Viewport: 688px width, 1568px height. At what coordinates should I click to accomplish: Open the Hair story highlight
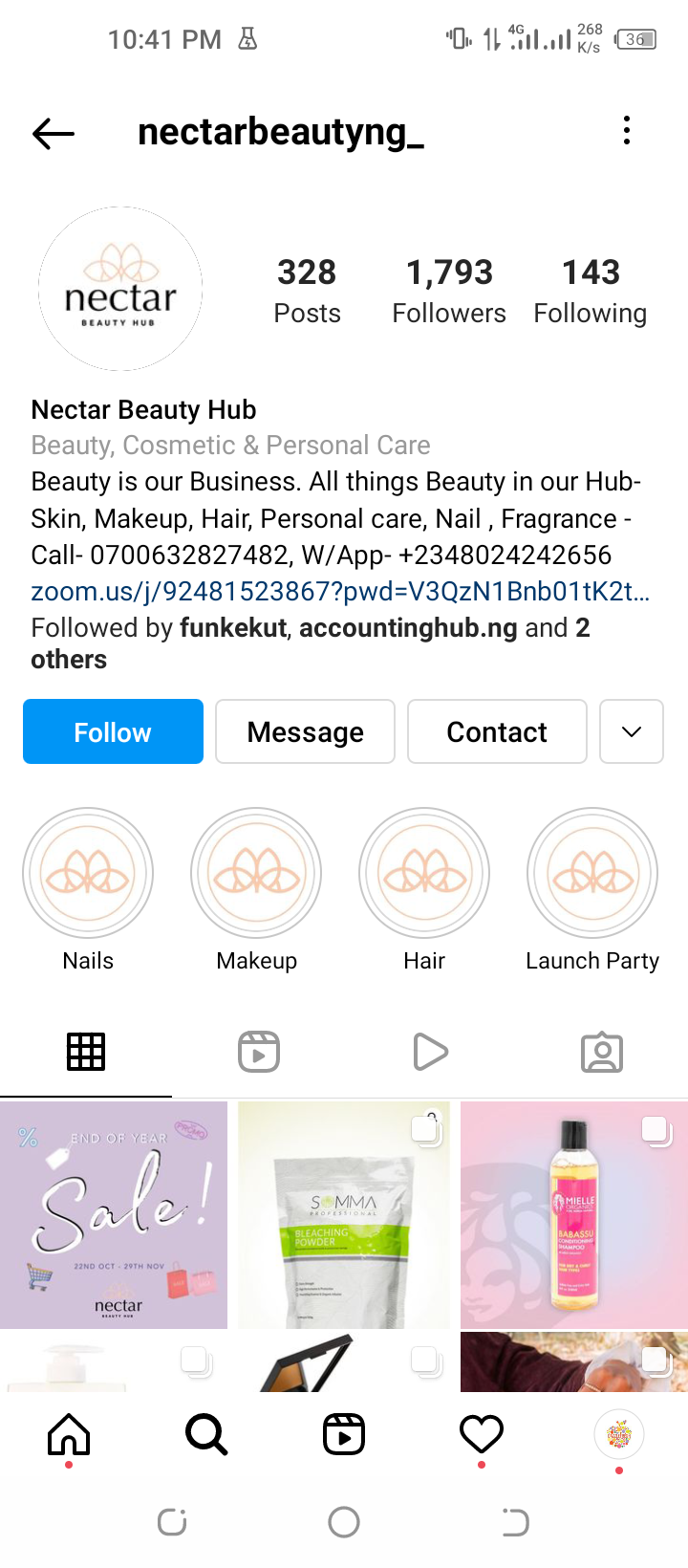(x=424, y=872)
